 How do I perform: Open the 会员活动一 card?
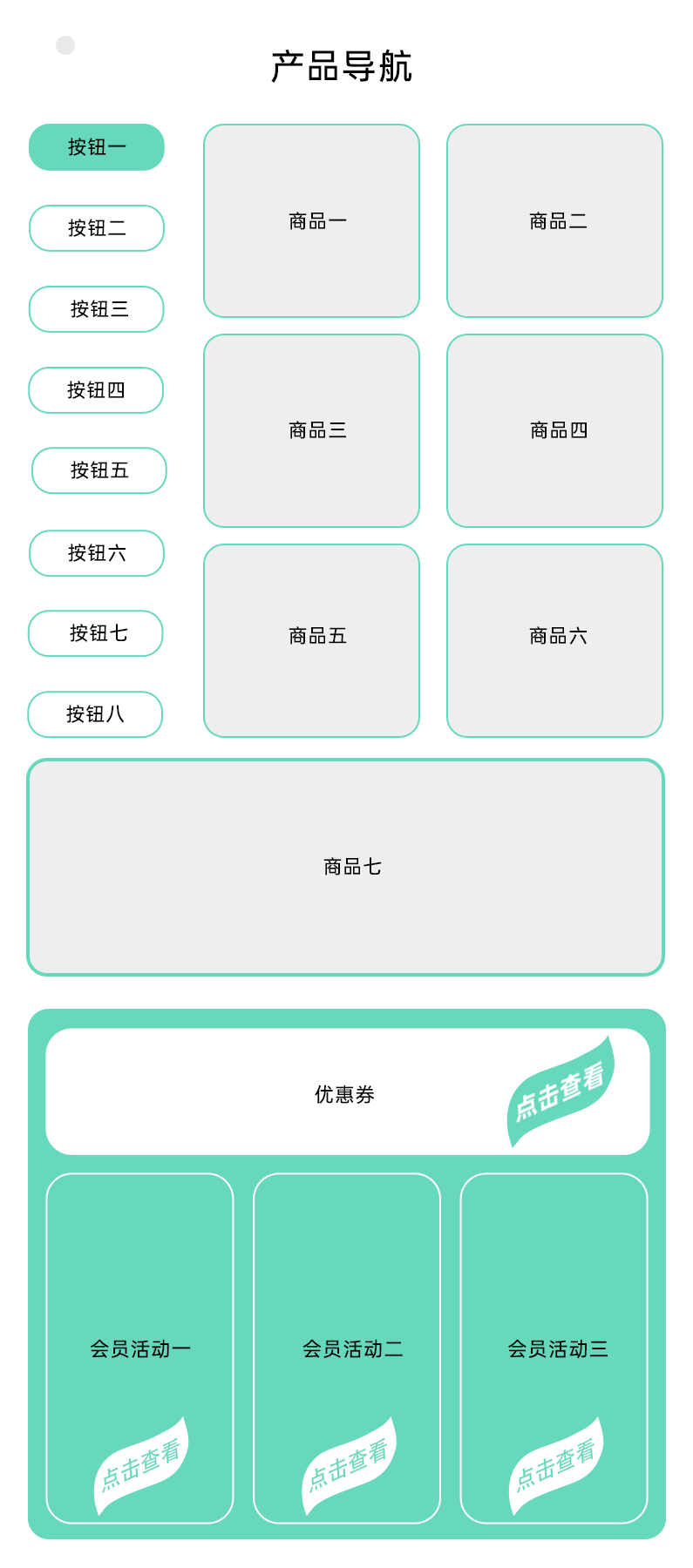(x=139, y=1348)
